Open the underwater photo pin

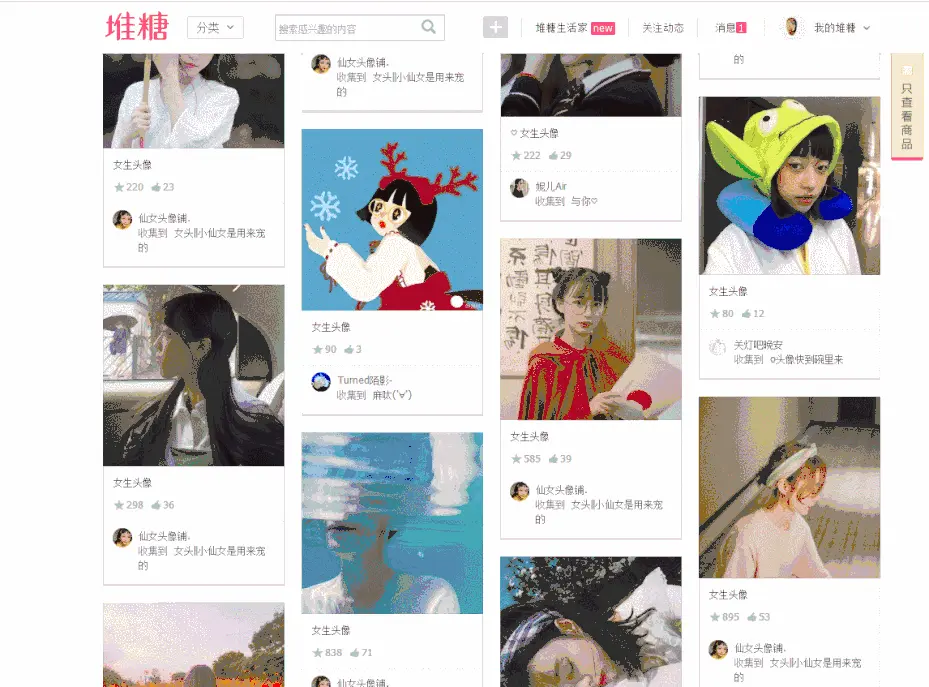pyautogui.click(x=392, y=522)
